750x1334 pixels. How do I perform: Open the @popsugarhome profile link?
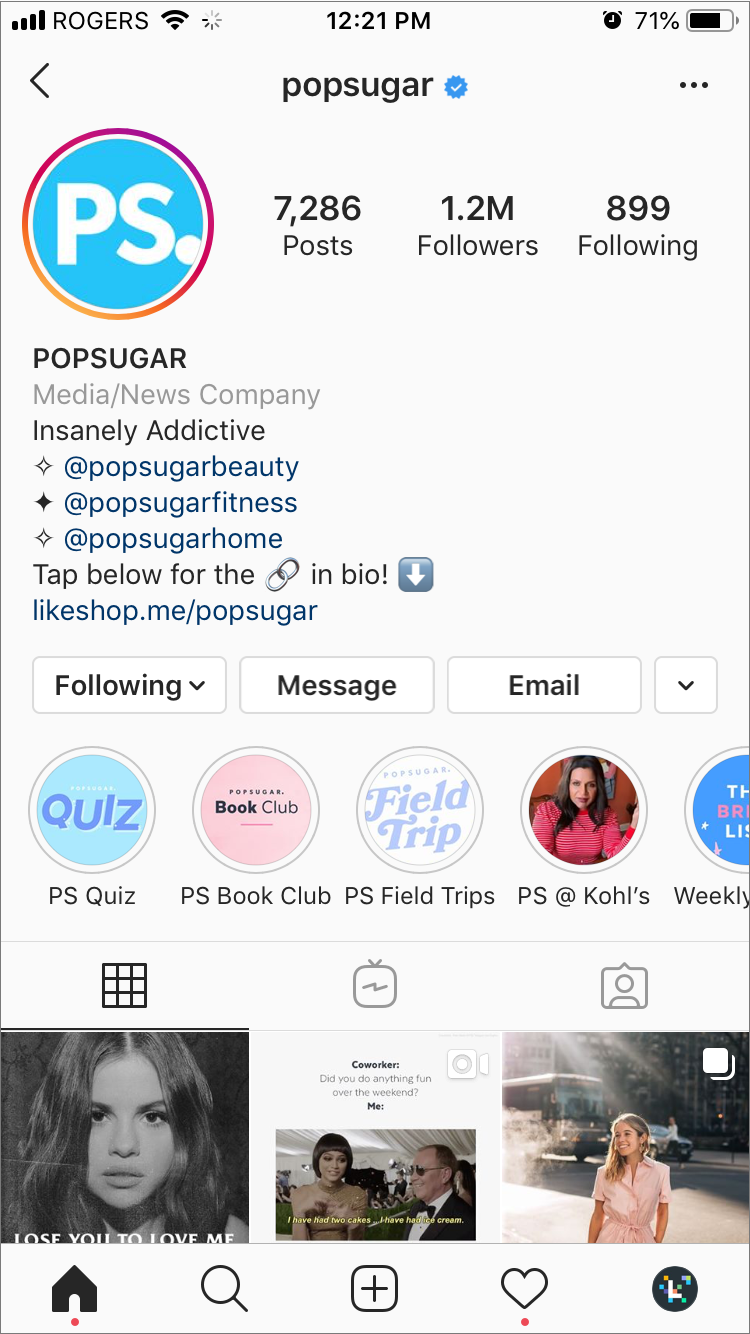(173, 539)
